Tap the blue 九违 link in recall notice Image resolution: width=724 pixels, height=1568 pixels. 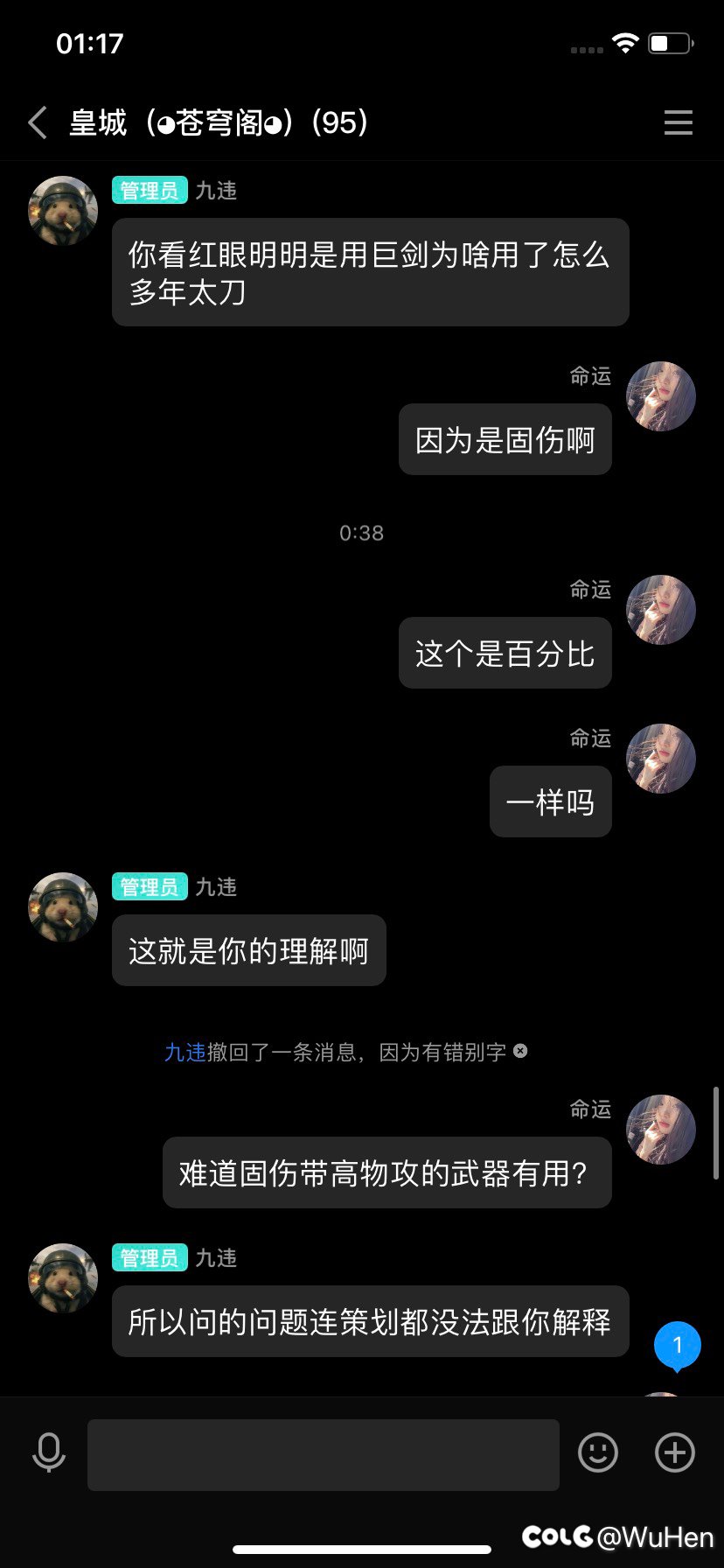pos(186,1052)
